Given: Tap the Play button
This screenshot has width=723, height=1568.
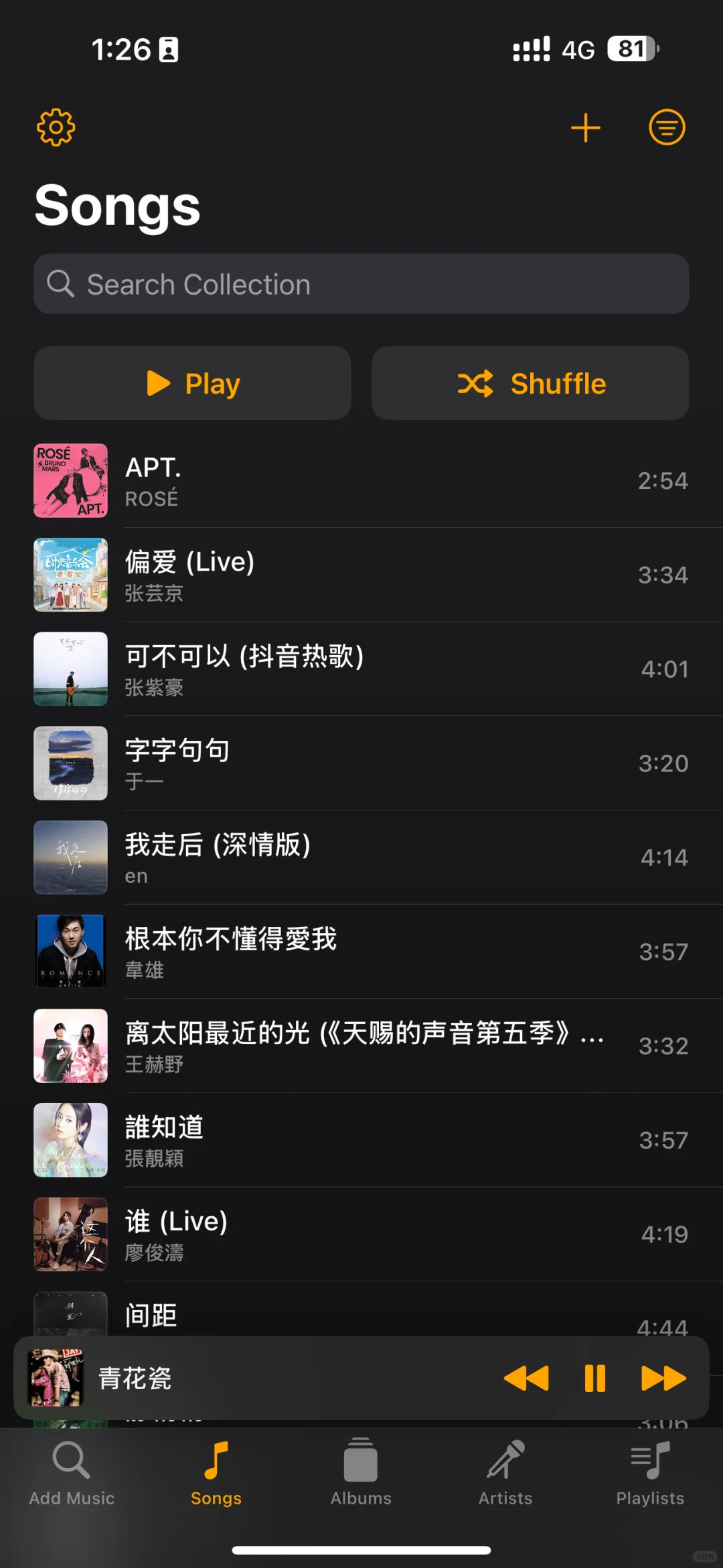Looking at the screenshot, I should point(193,383).
